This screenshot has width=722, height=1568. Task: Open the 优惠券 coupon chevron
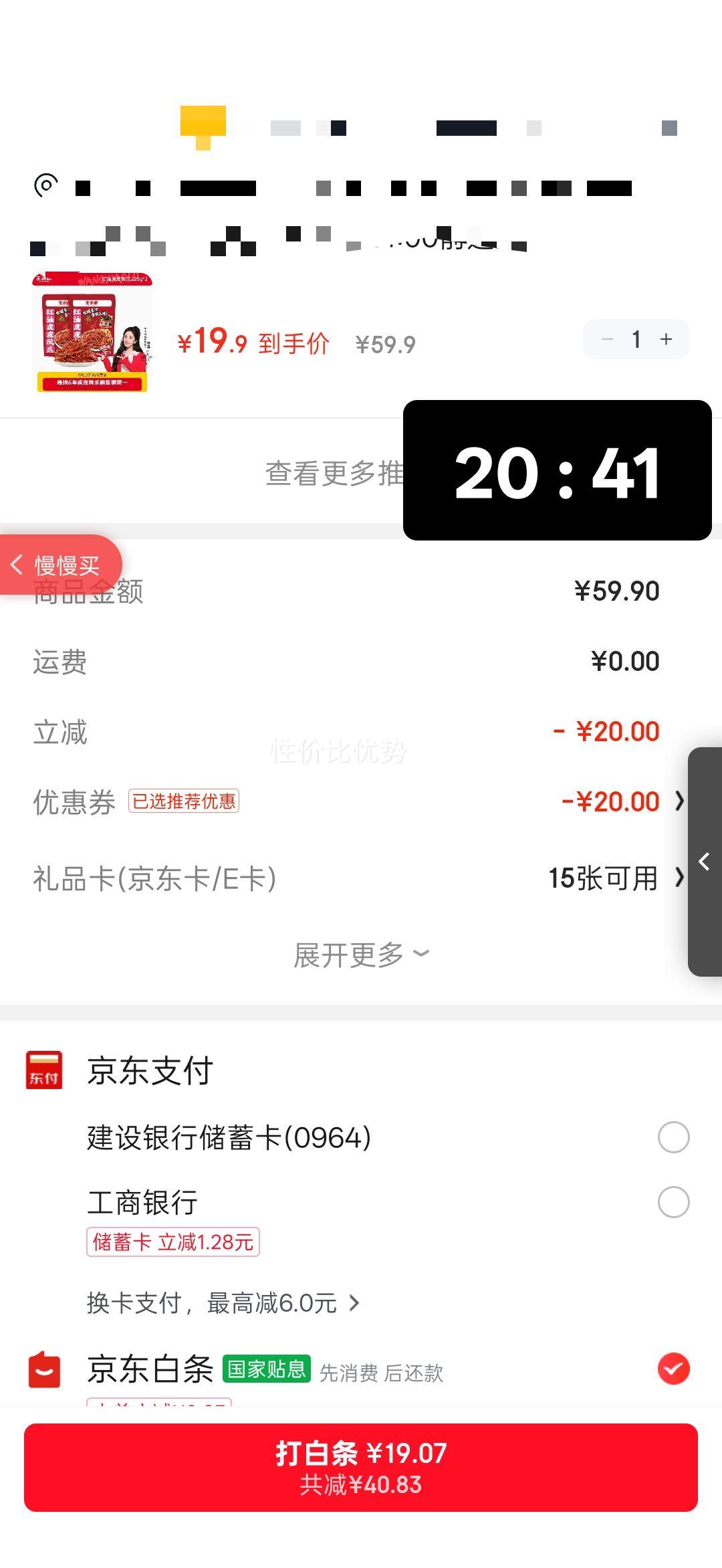pyautogui.click(x=681, y=801)
